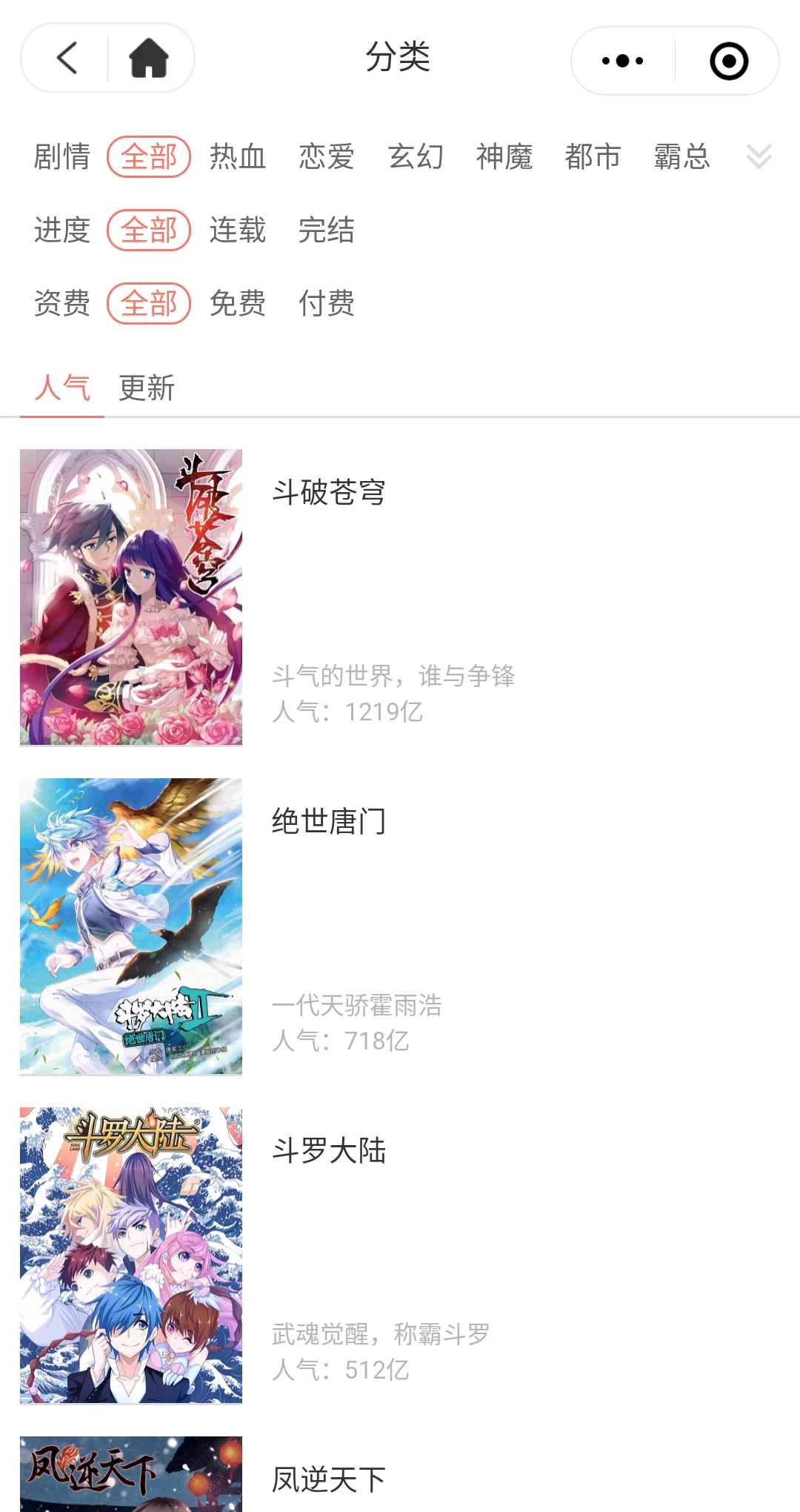Select the 都市 genre chip
Viewport: 800px width, 1512px height.
(x=593, y=157)
